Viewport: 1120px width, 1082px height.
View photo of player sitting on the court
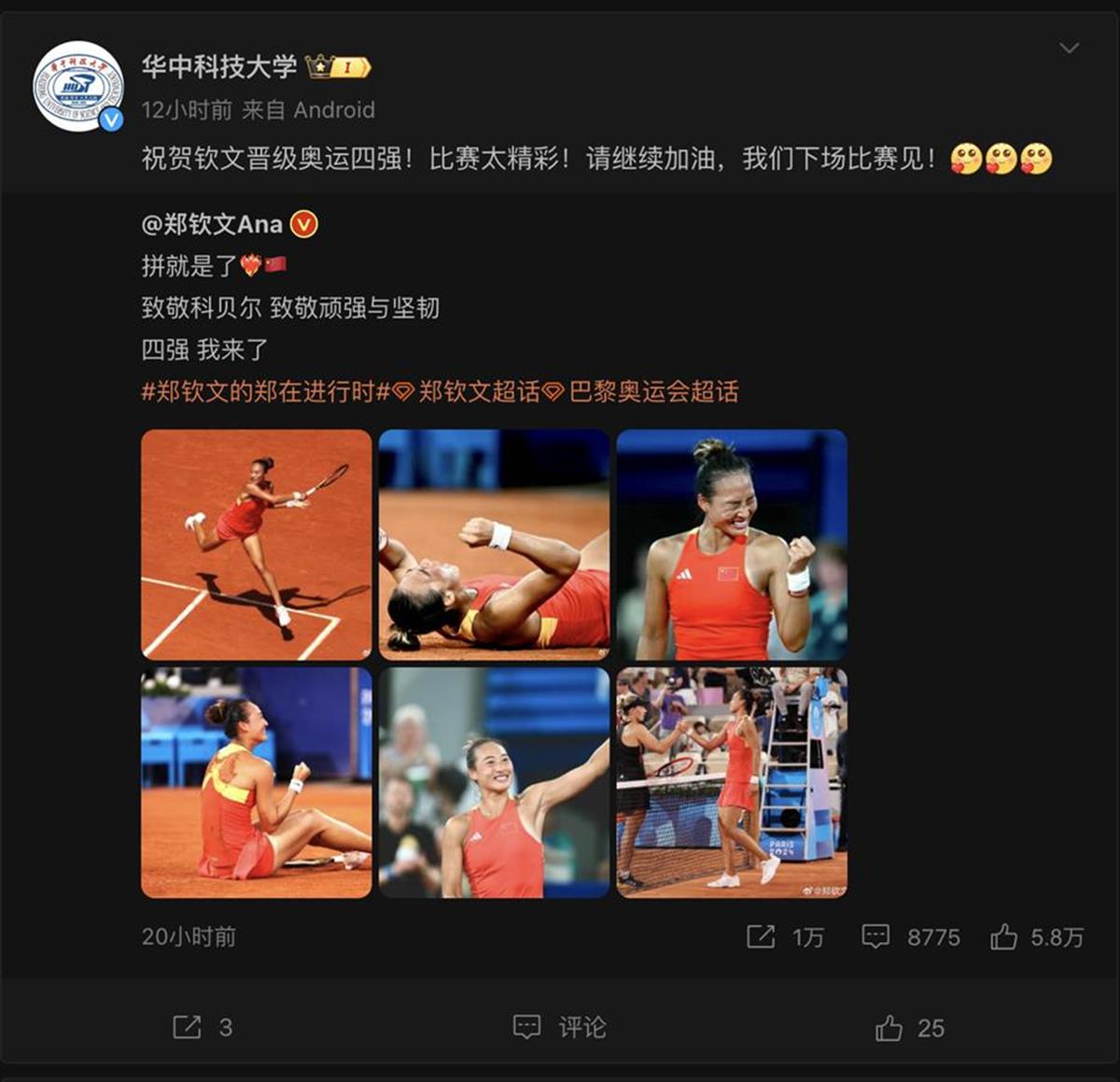[257, 782]
